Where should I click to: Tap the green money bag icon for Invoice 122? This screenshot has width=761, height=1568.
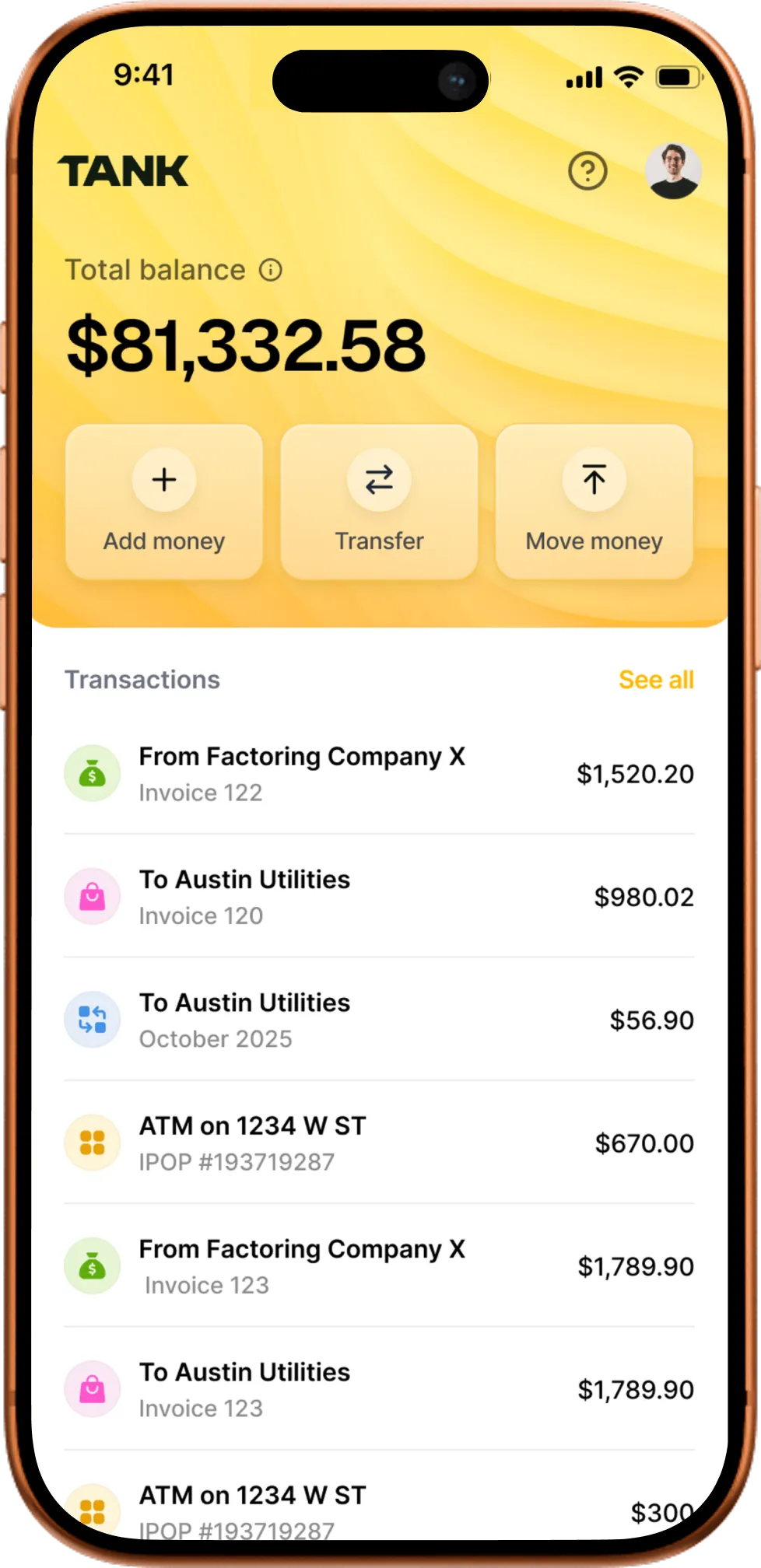(x=92, y=772)
